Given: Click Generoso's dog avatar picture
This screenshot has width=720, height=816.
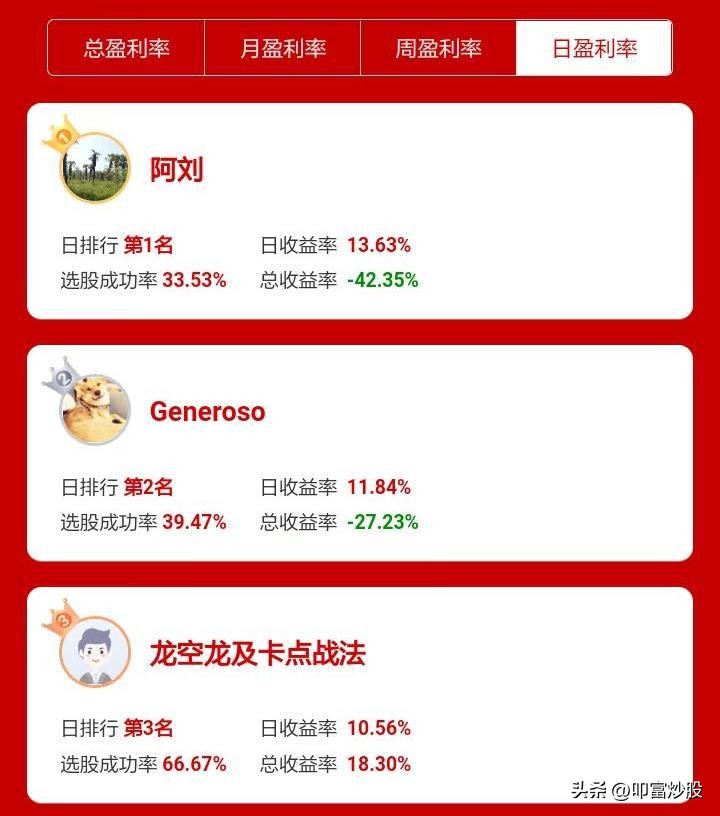Looking at the screenshot, I should pyautogui.click(x=95, y=410).
